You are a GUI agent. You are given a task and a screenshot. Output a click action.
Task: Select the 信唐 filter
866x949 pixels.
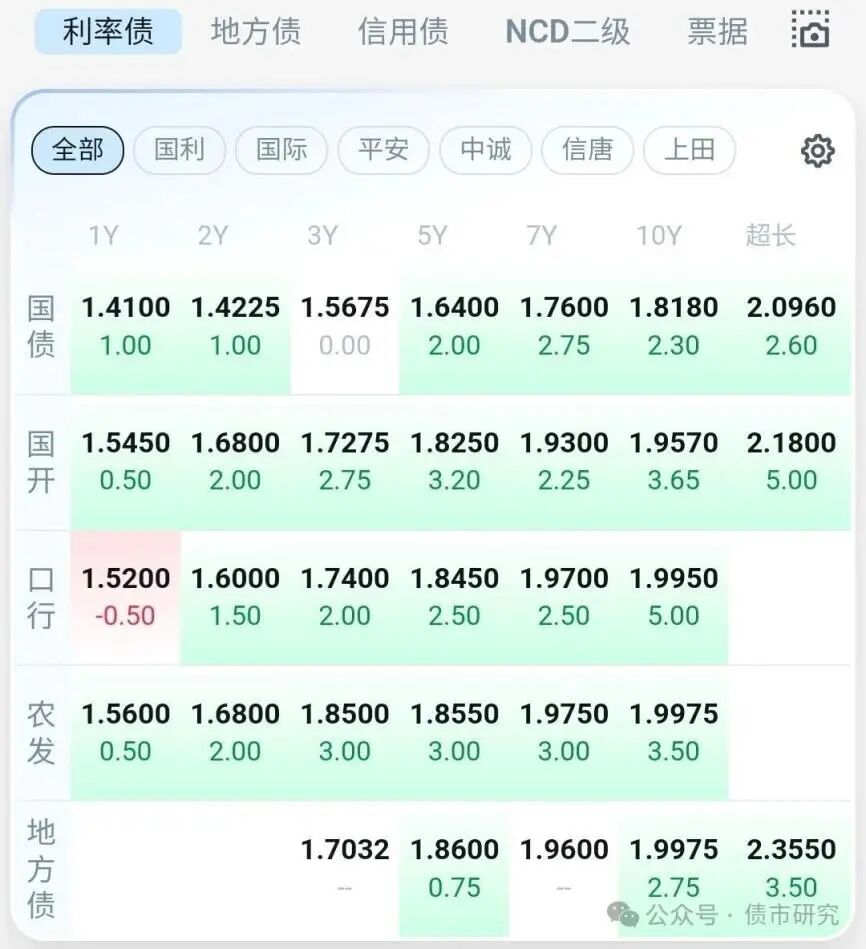588,151
